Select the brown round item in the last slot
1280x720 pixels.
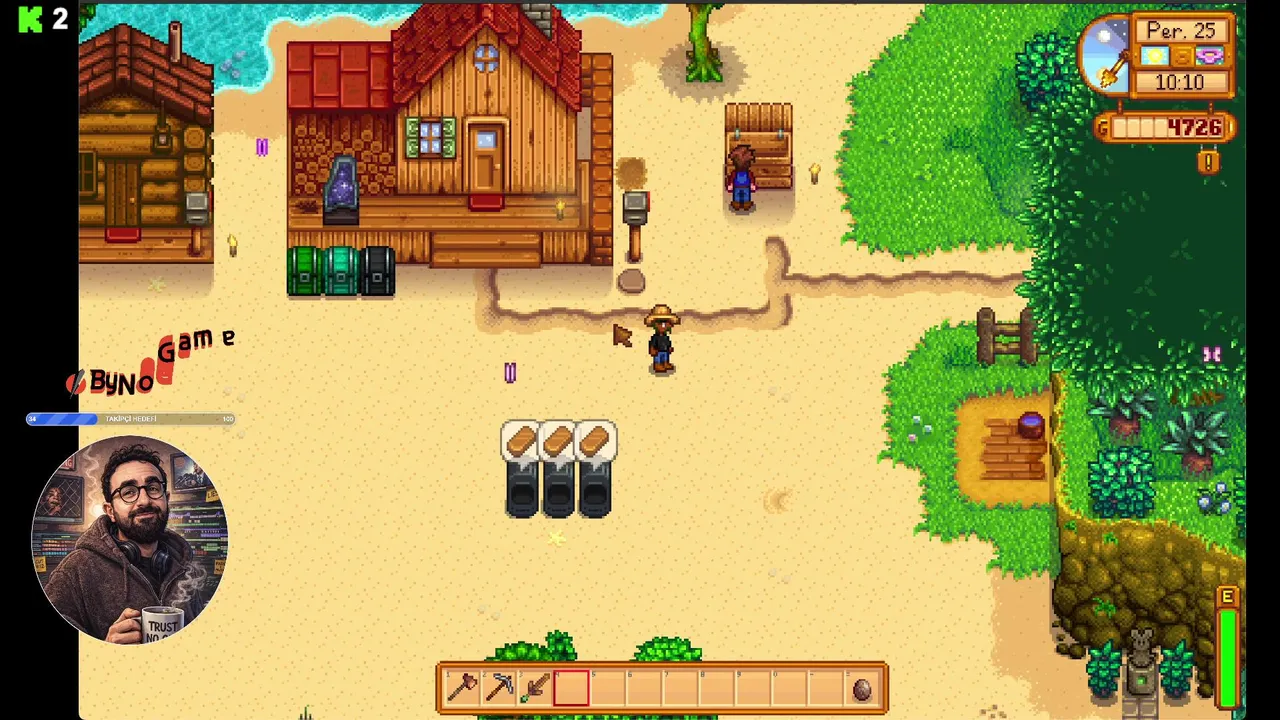862,689
